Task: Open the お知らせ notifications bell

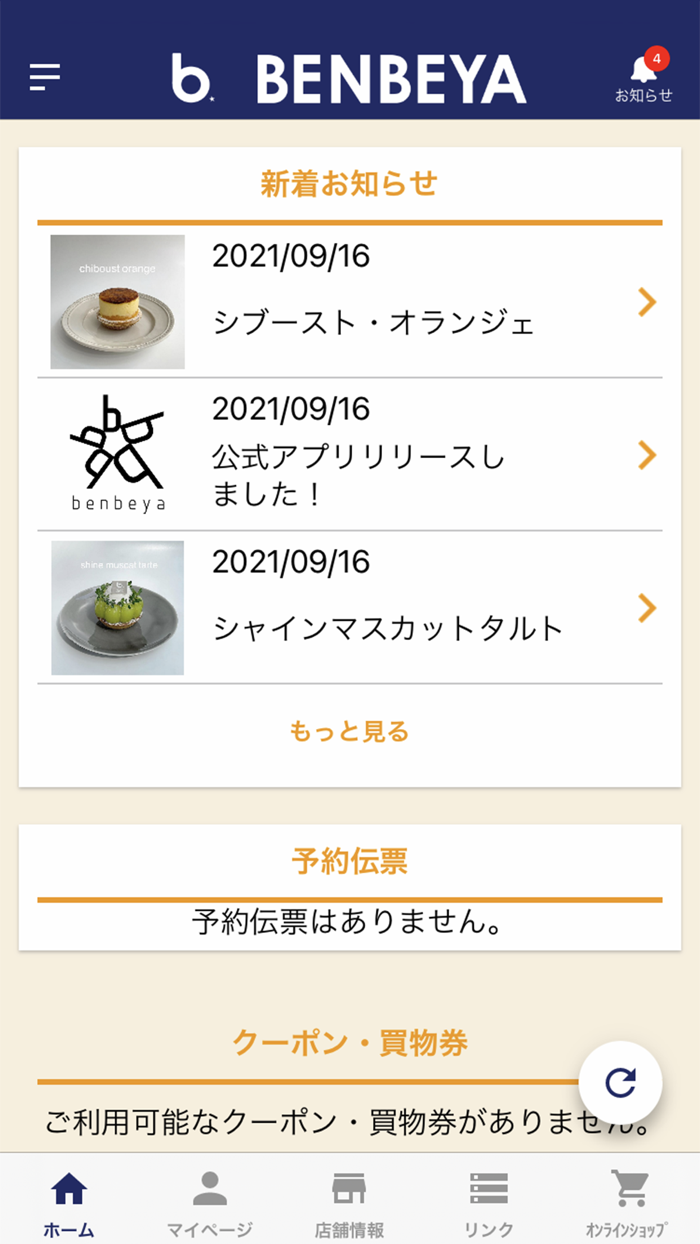Action: tap(643, 77)
